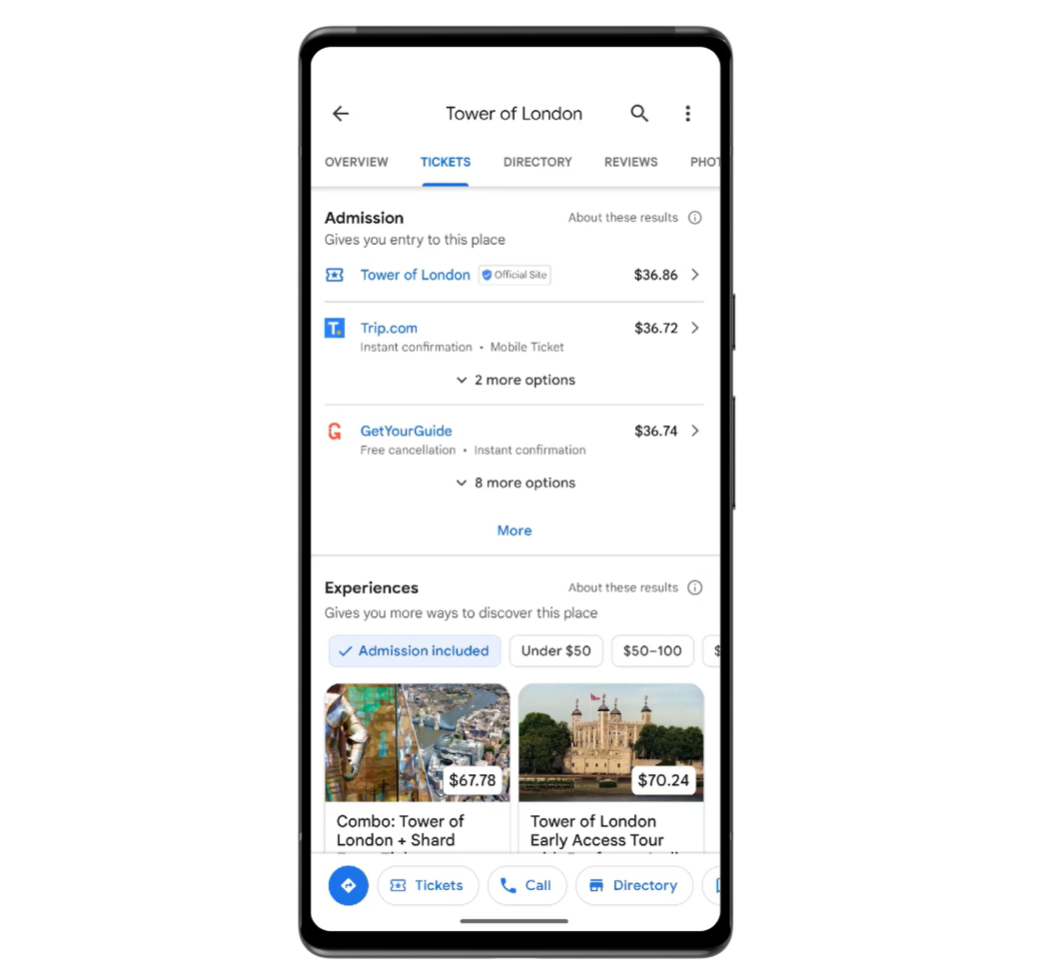
Task: Open the three-dot overflow menu
Action: pyautogui.click(x=687, y=114)
